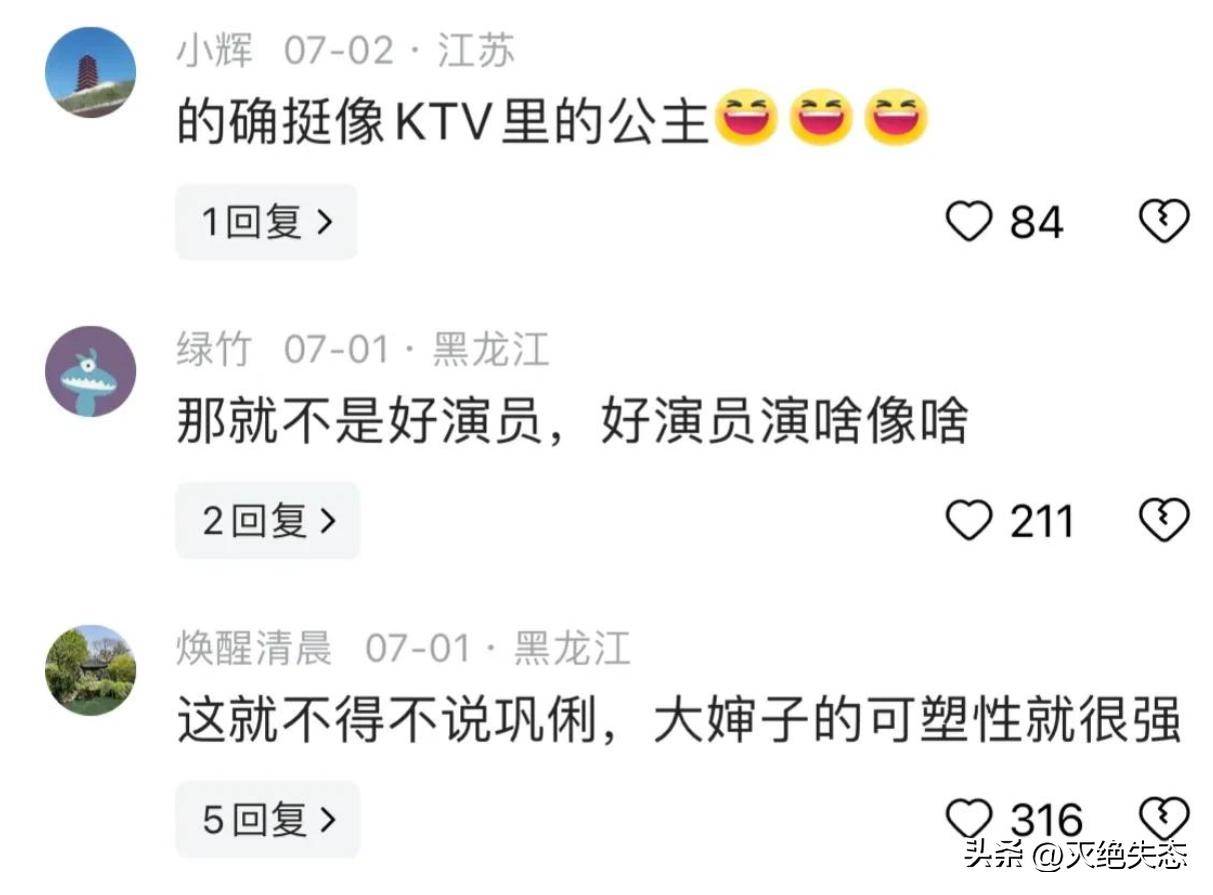This screenshot has width=1213, height=895.
Task: Expand the 2回复 under 绿竹's comment
Action: (x=267, y=520)
